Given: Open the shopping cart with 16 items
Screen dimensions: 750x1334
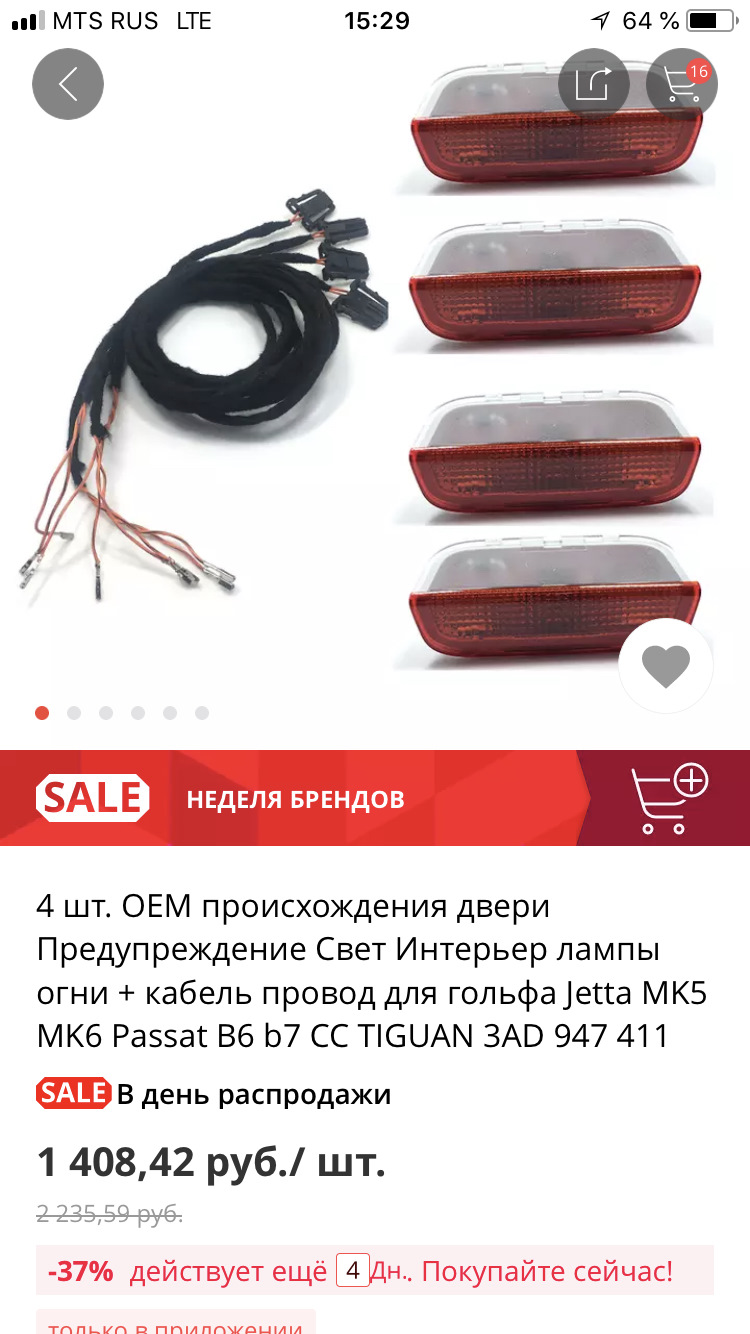Looking at the screenshot, I should [x=683, y=84].
